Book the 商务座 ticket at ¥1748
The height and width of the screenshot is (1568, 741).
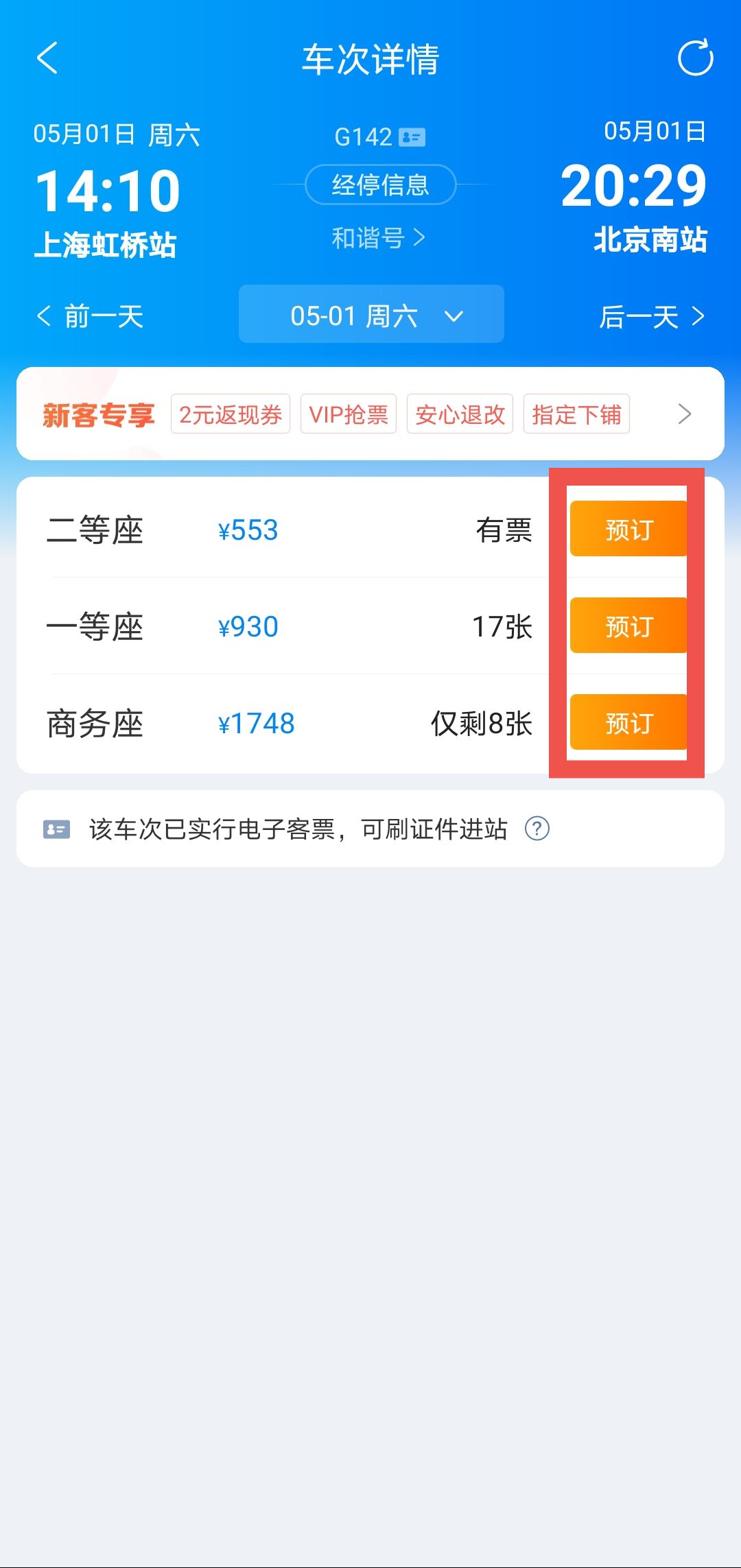tap(628, 722)
